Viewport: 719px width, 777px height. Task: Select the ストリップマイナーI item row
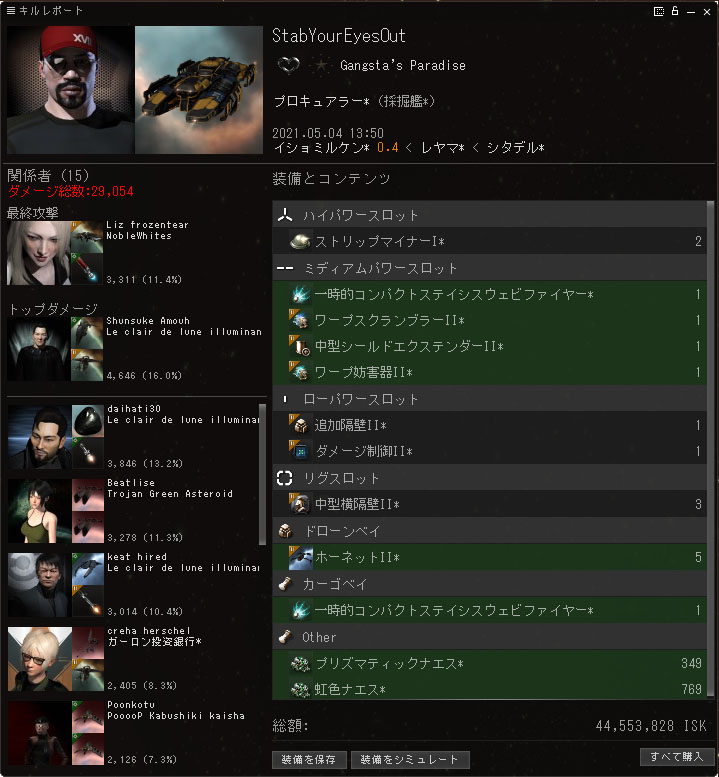pos(490,242)
